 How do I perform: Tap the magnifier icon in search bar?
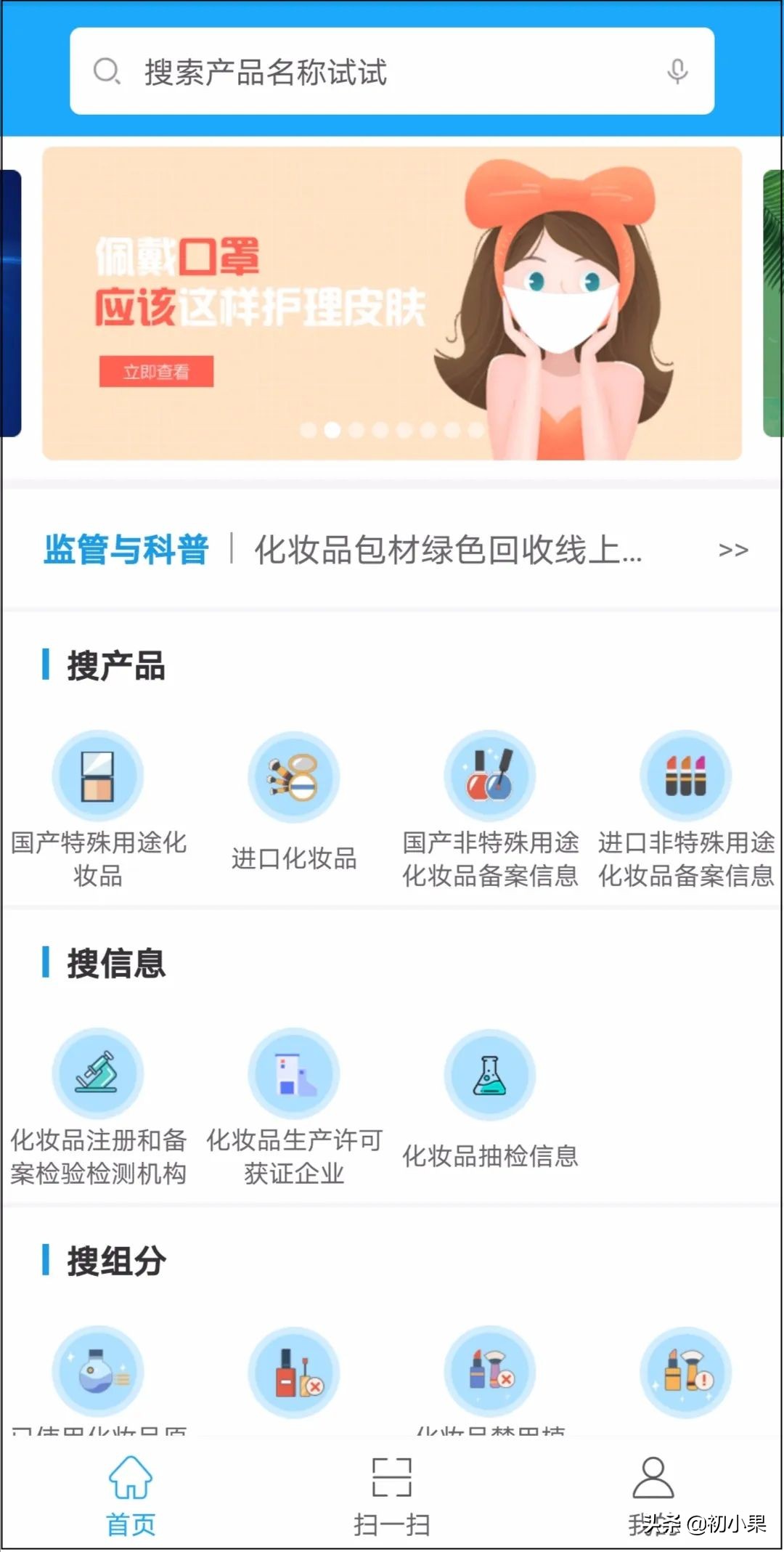(x=106, y=70)
